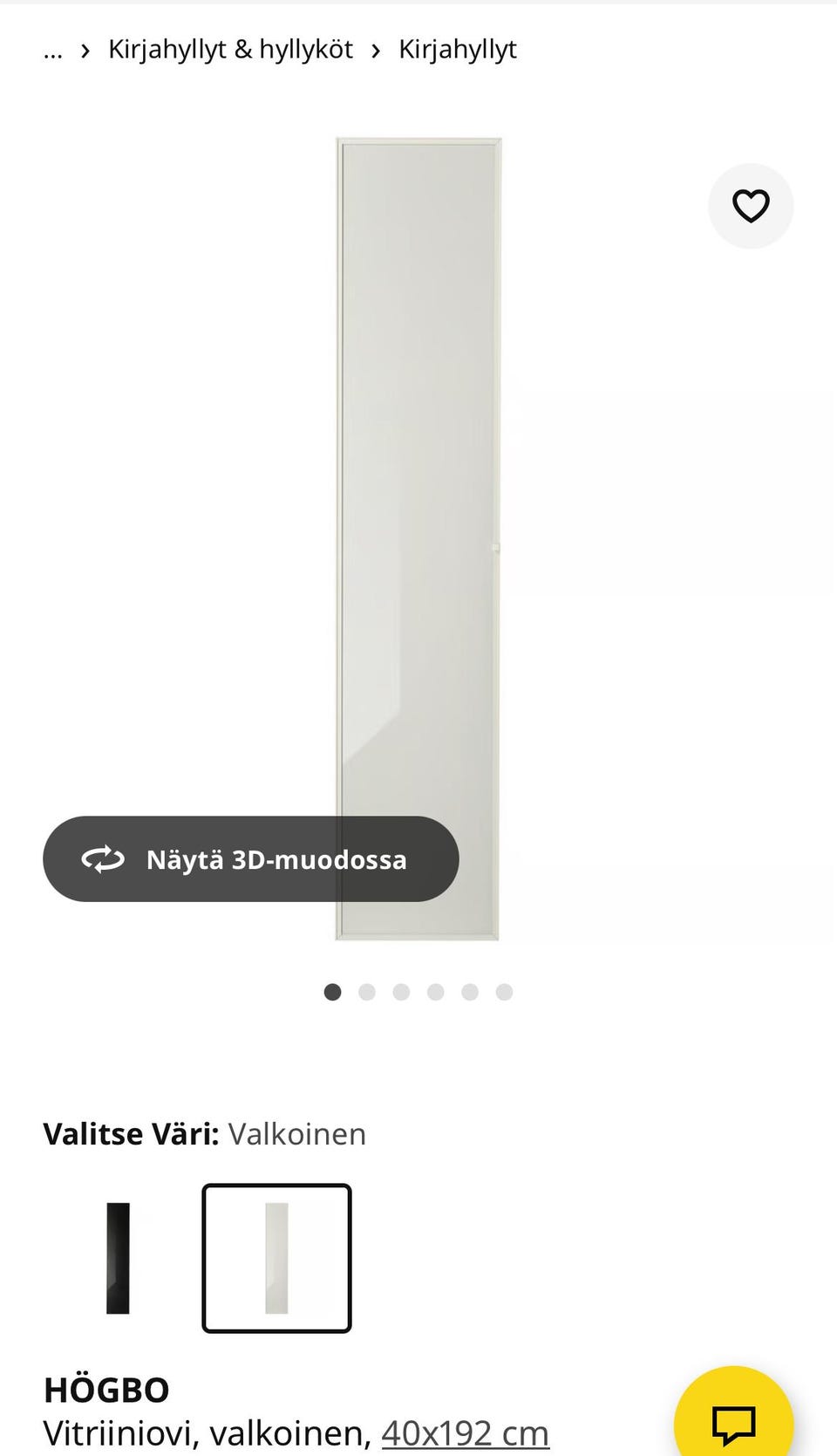
Task: Pick the black color swatch thumbnail
Action: pos(119,1258)
